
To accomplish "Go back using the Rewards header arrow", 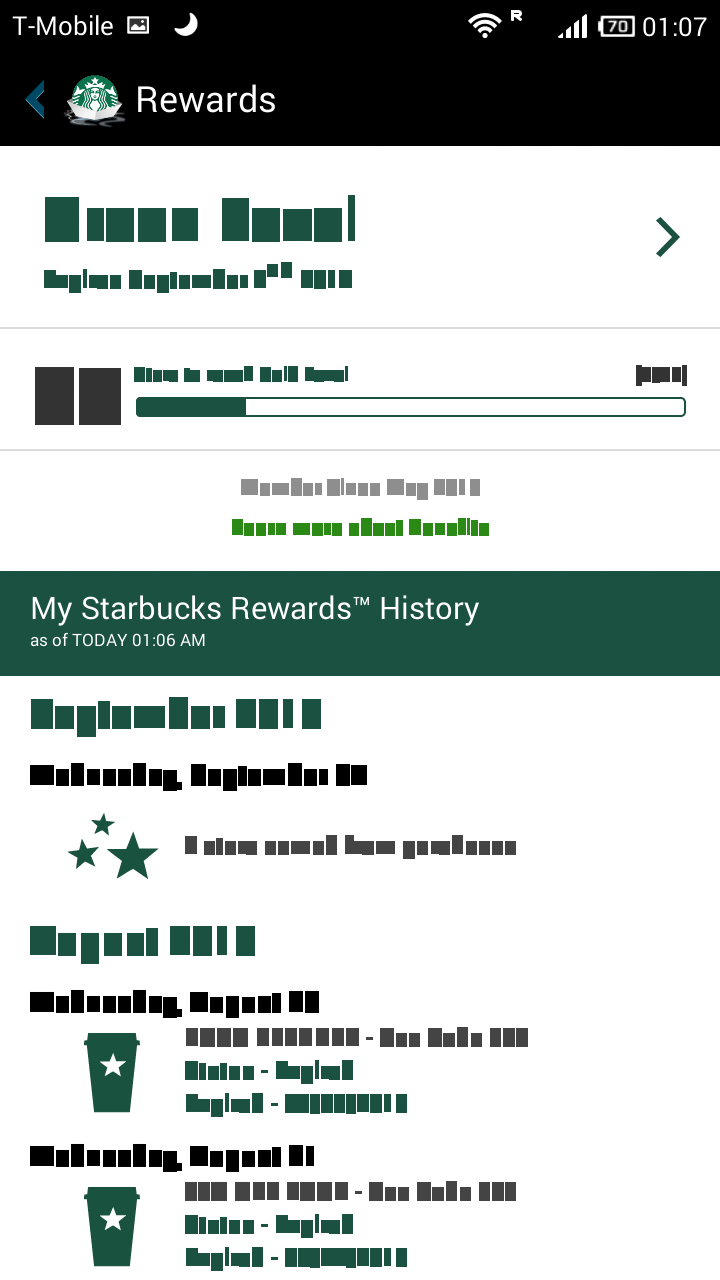I will [36, 100].
